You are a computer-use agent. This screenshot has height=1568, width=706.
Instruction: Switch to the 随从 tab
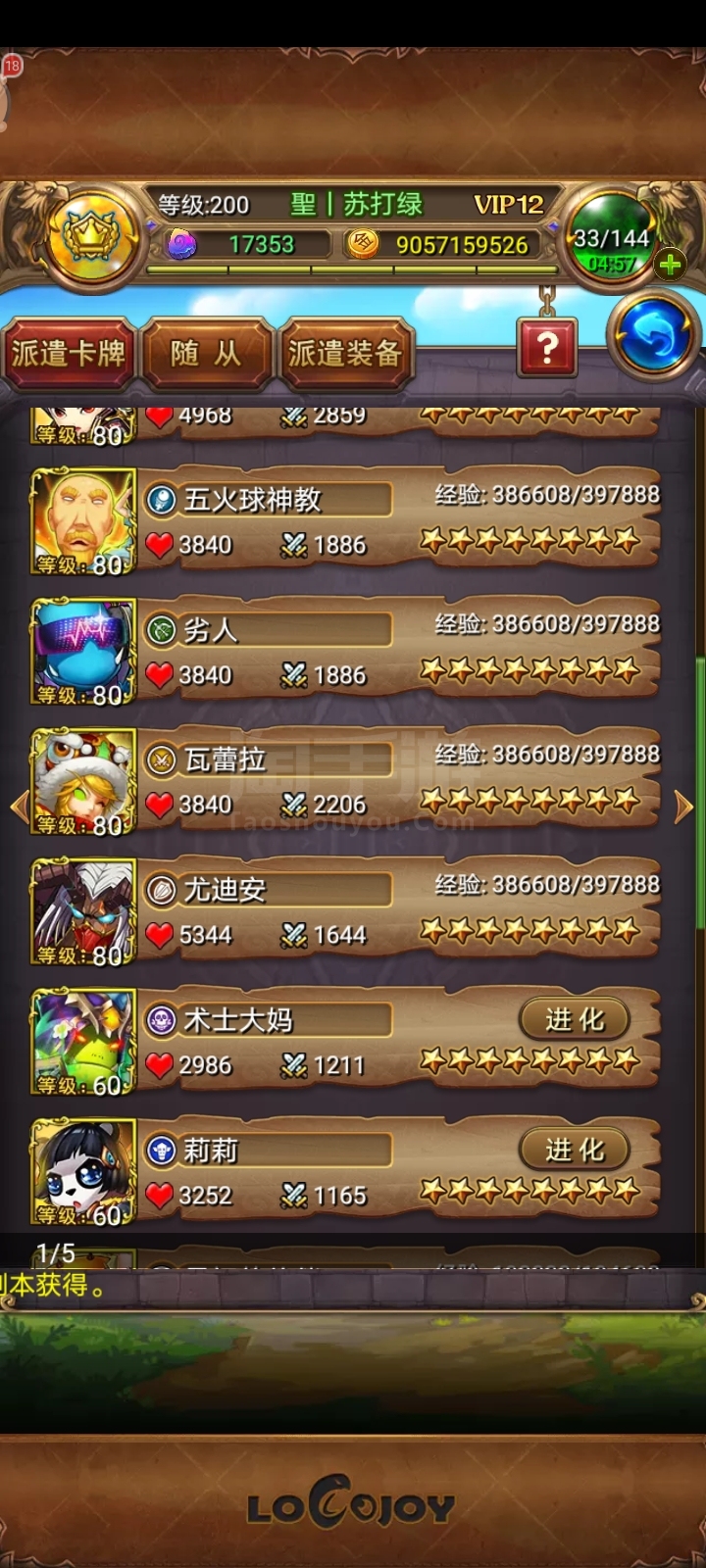[206, 354]
